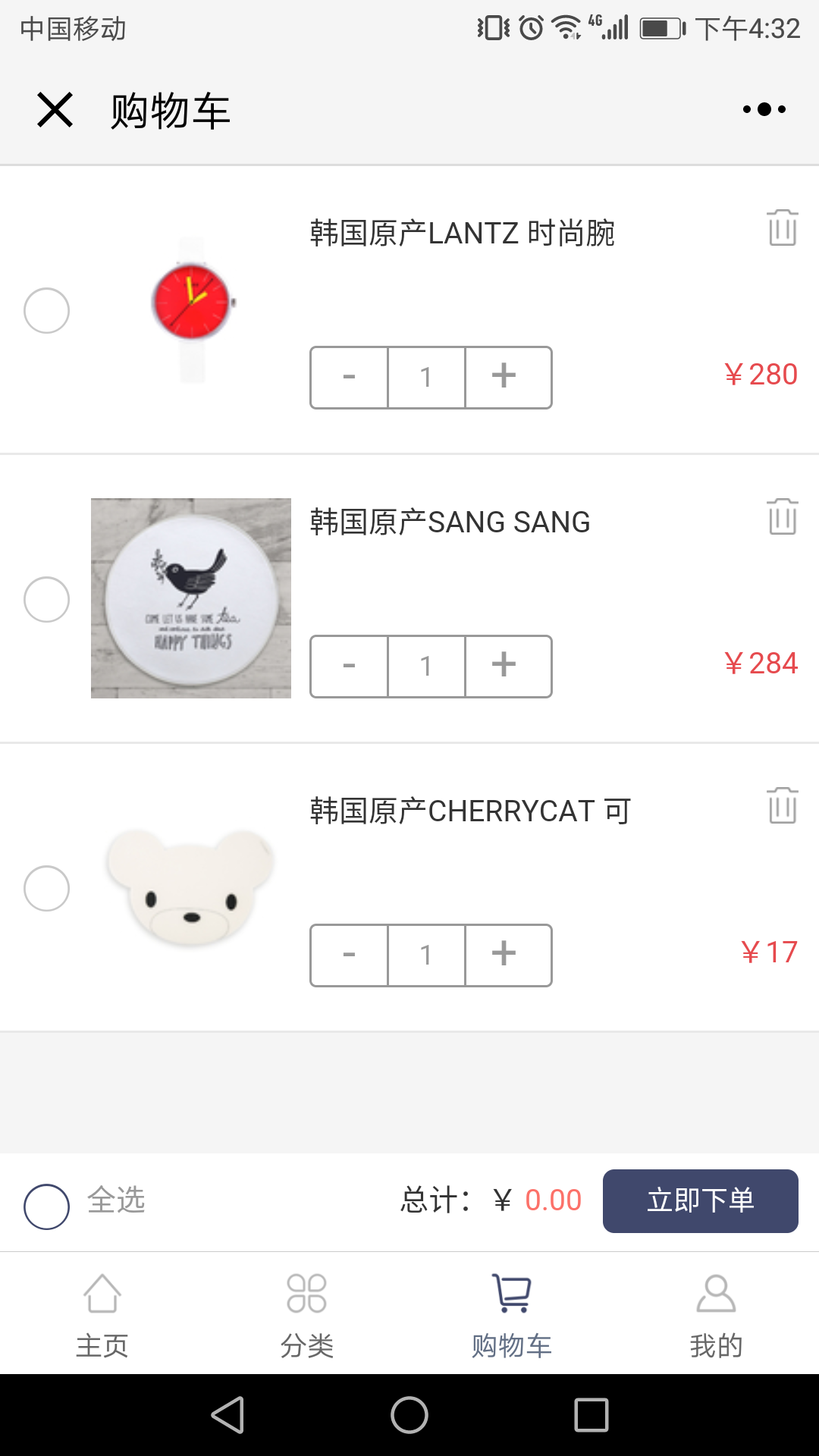This screenshot has height=1456, width=819.
Task: Decrease LANTZ watch quantity
Action: point(349,377)
